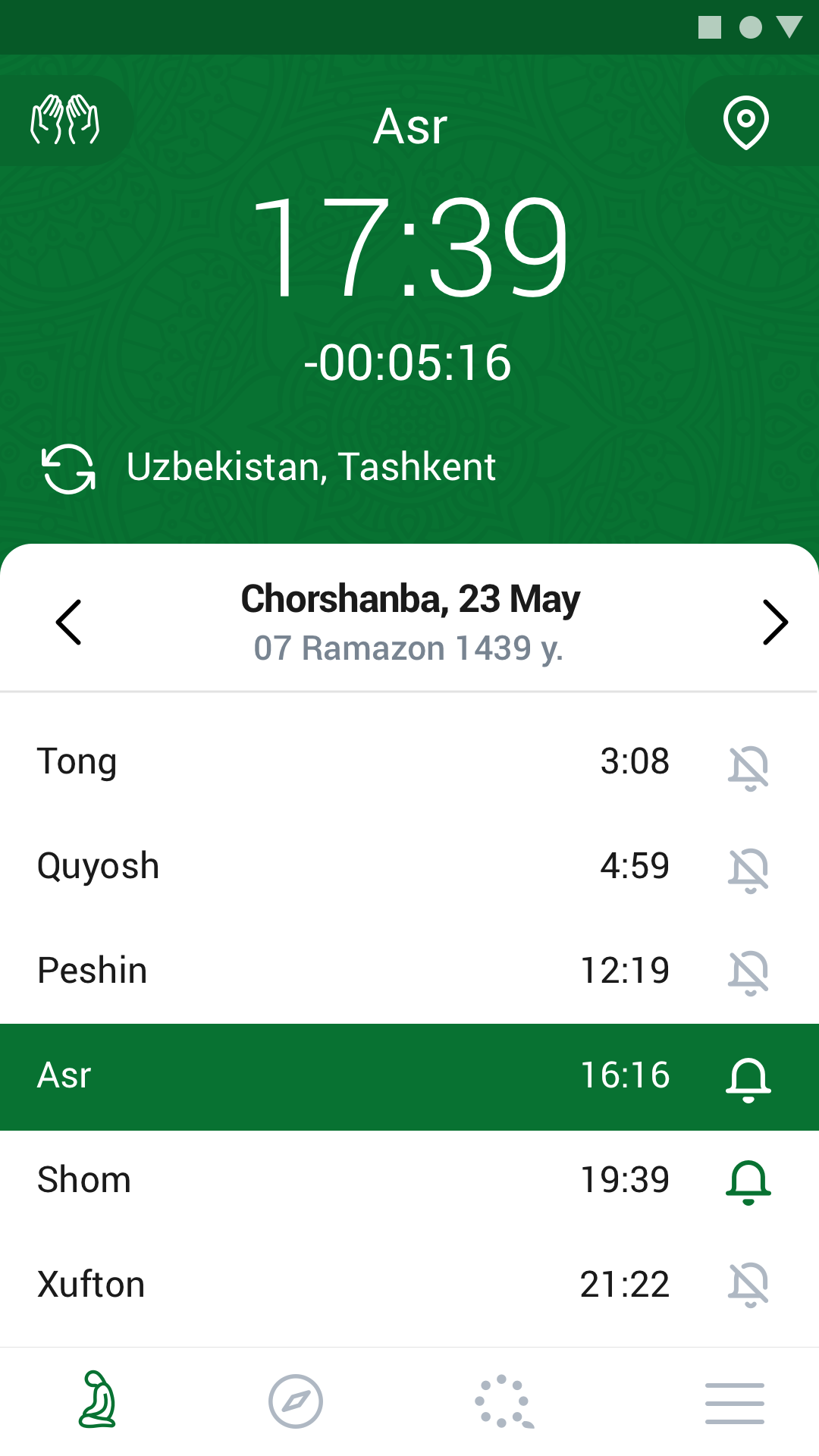
Task: Mute the Asr notification bell
Action: 748,1079
